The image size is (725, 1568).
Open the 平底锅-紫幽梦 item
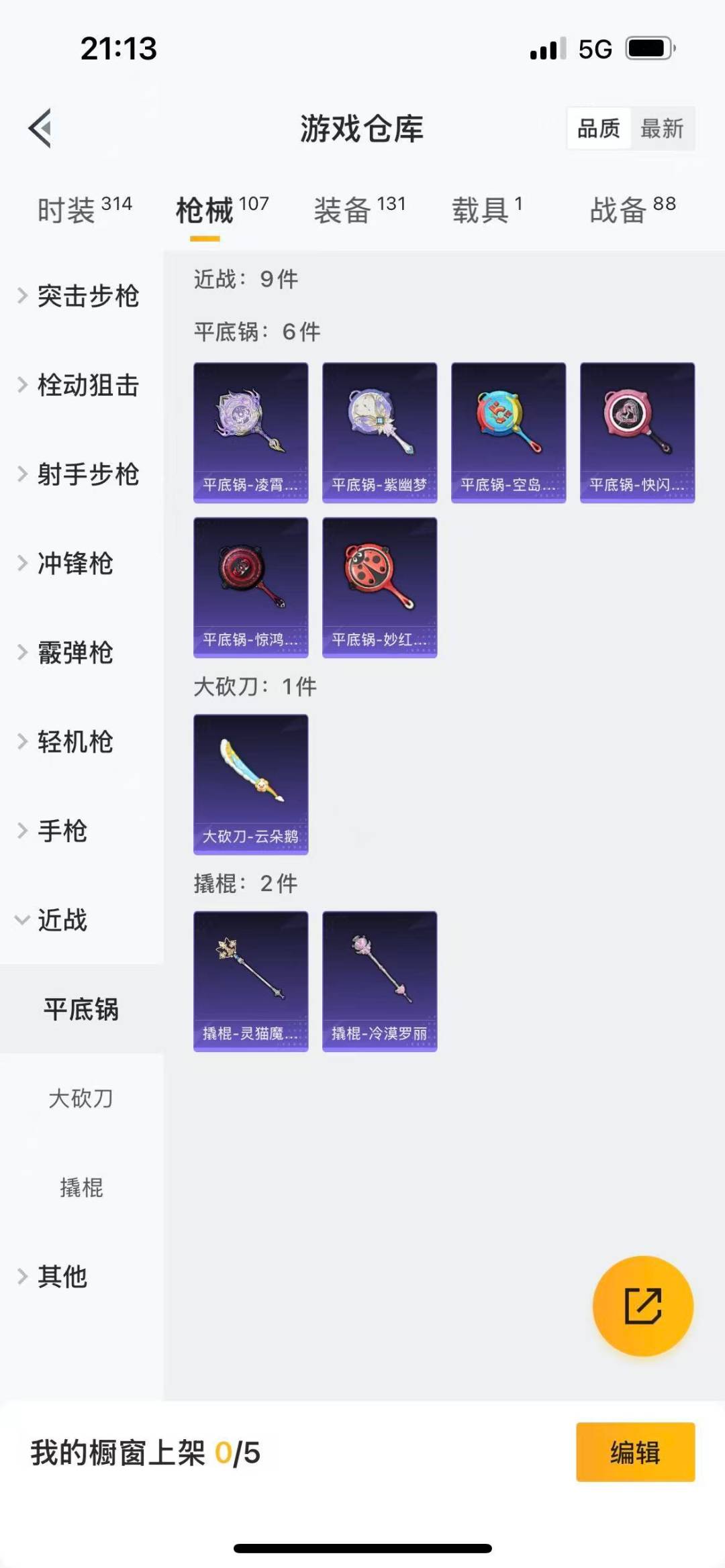[379, 433]
